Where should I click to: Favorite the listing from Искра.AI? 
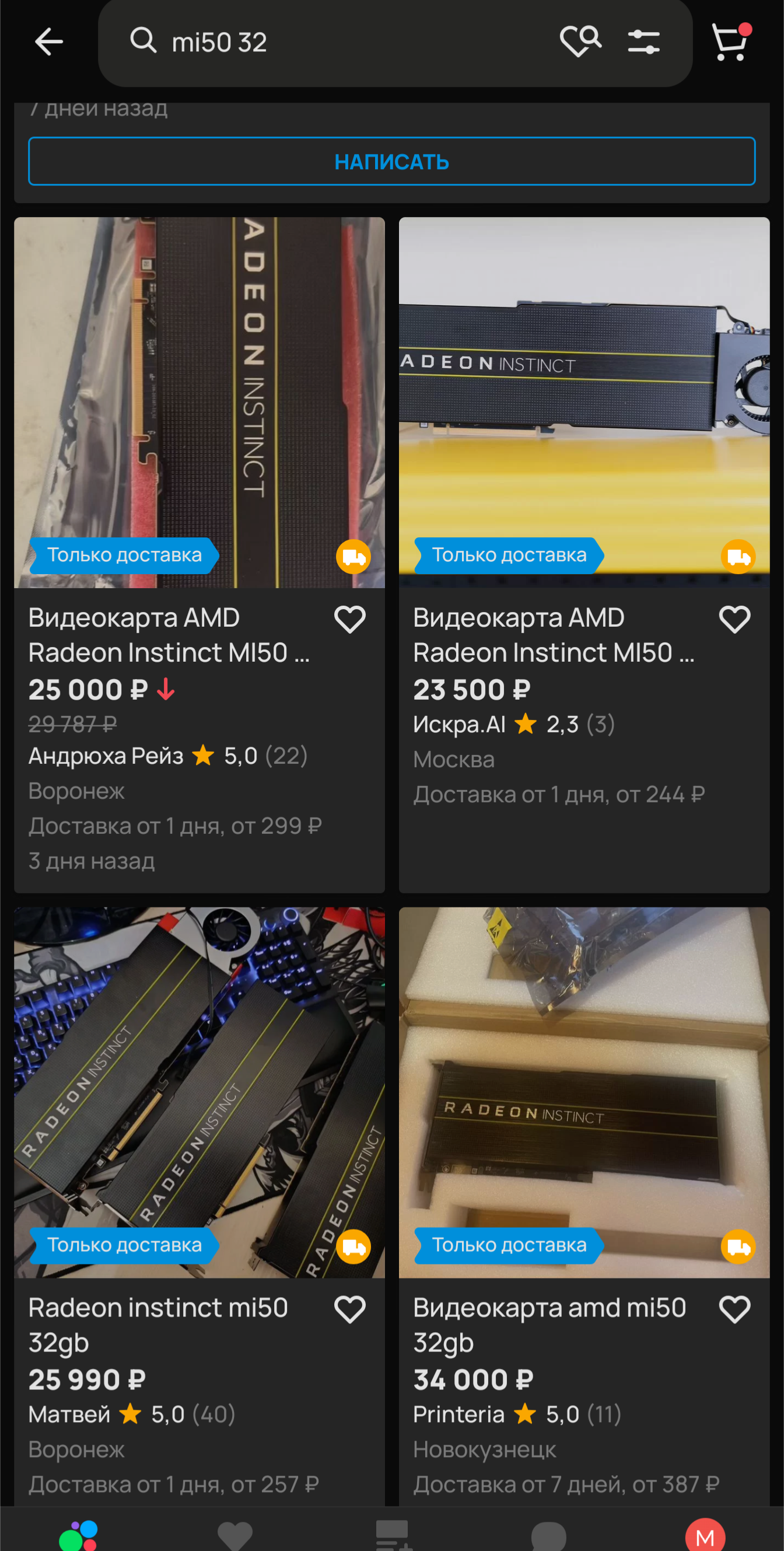click(734, 620)
